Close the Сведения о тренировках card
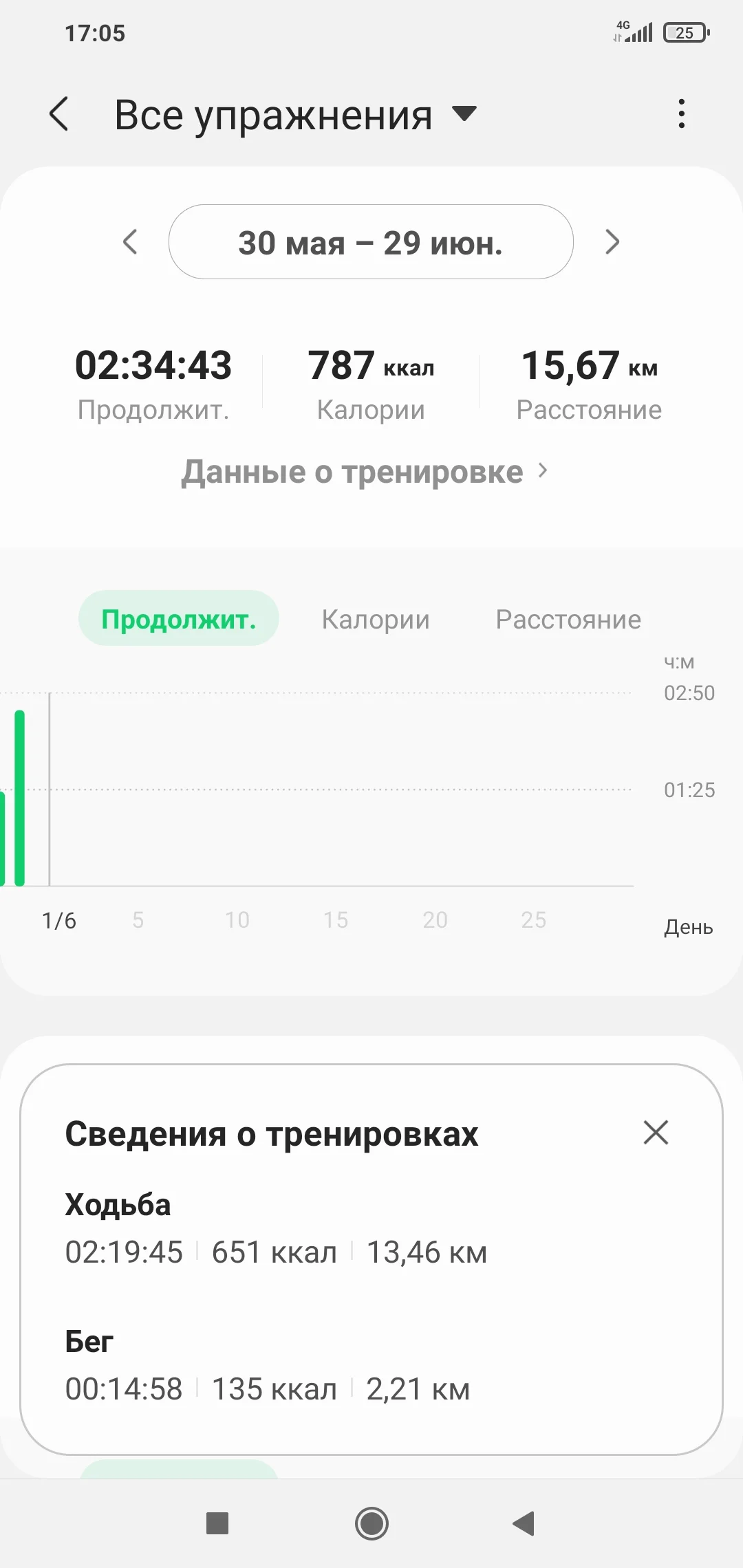This screenshot has width=743, height=1568. click(655, 1133)
